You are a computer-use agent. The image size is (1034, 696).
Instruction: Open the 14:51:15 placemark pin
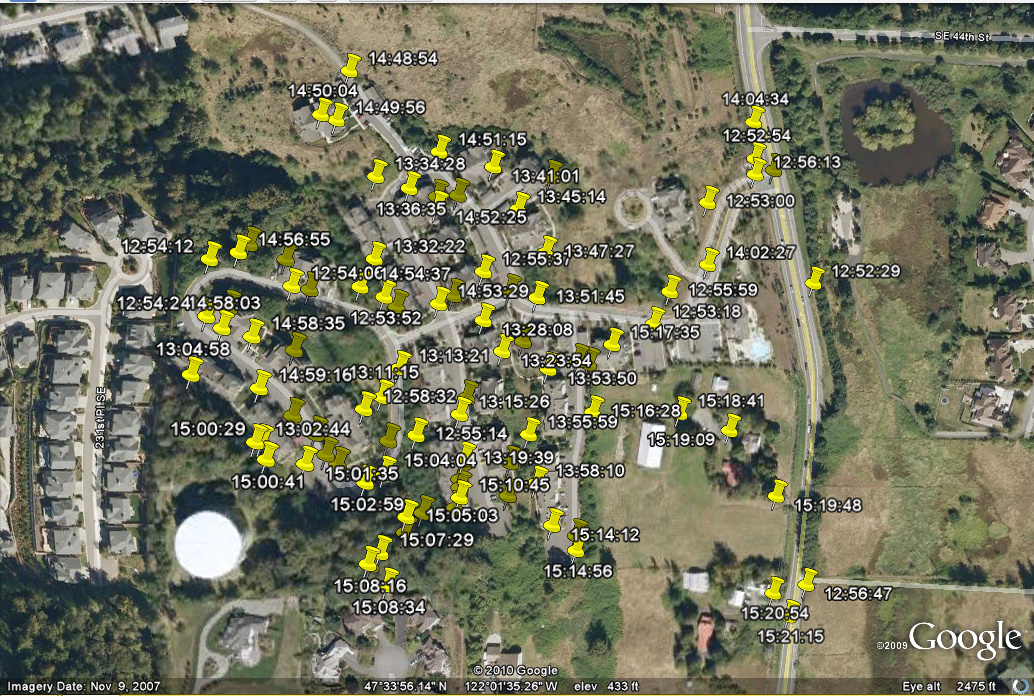(x=441, y=146)
